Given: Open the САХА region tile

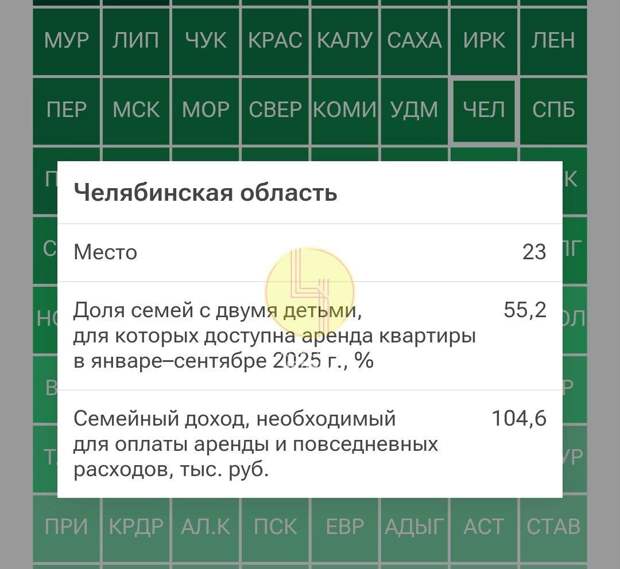Looking at the screenshot, I should [414, 41].
